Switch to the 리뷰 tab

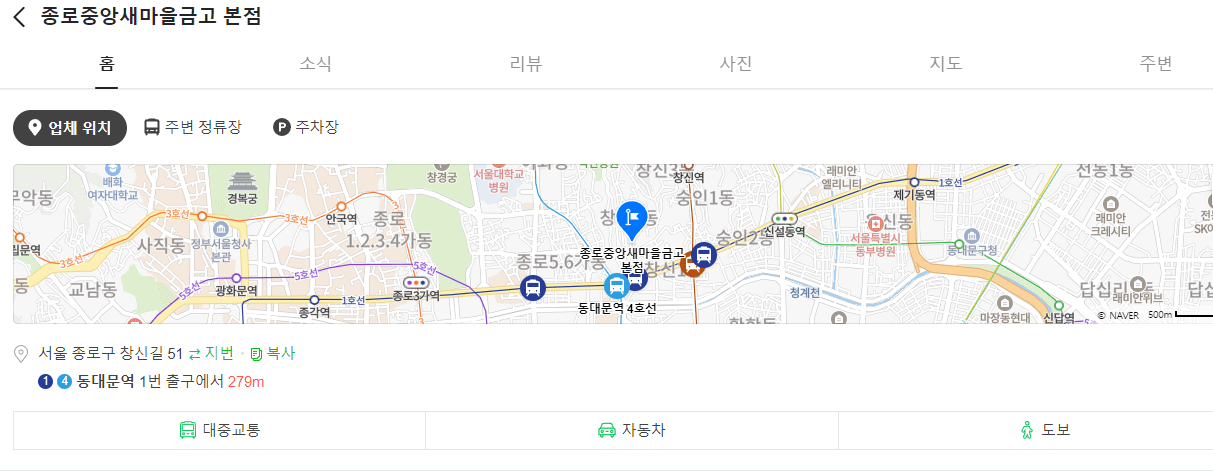[526, 64]
